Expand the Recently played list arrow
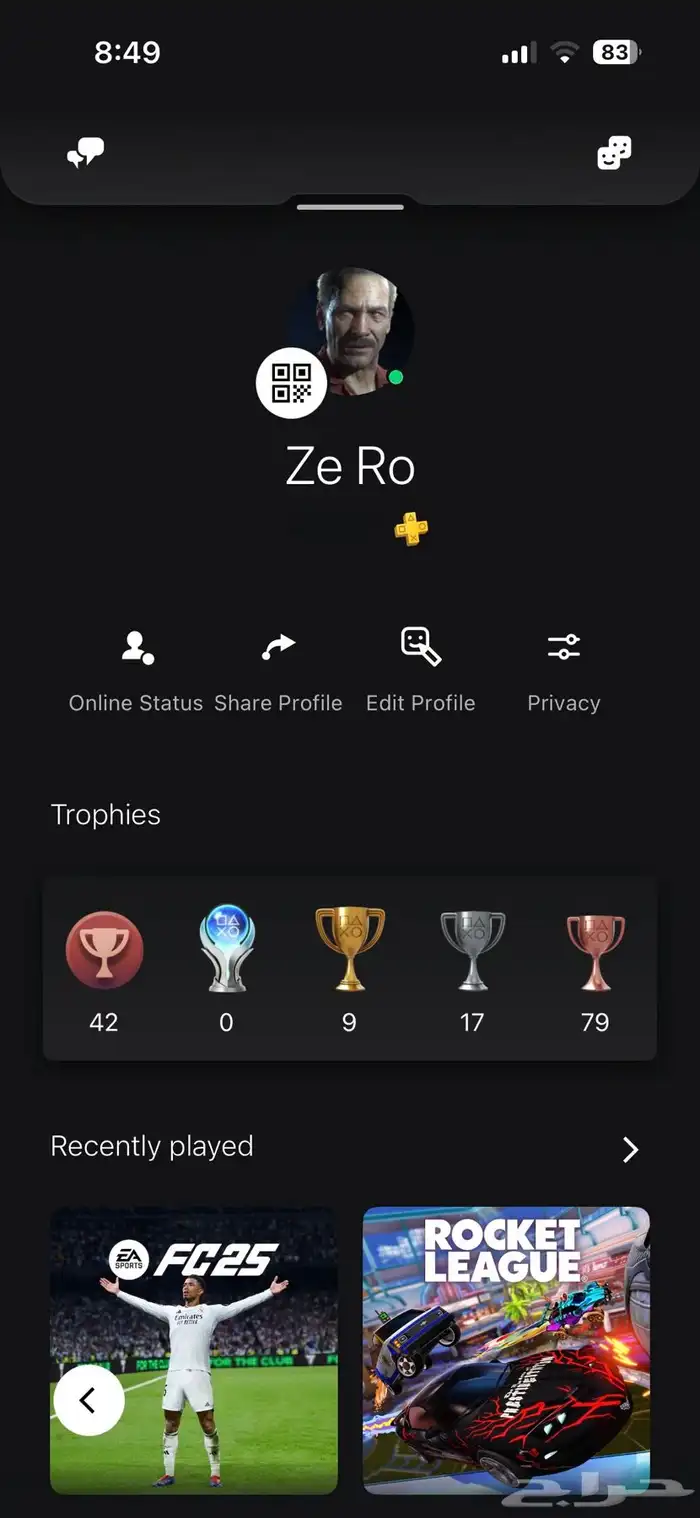 pyautogui.click(x=630, y=1150)
